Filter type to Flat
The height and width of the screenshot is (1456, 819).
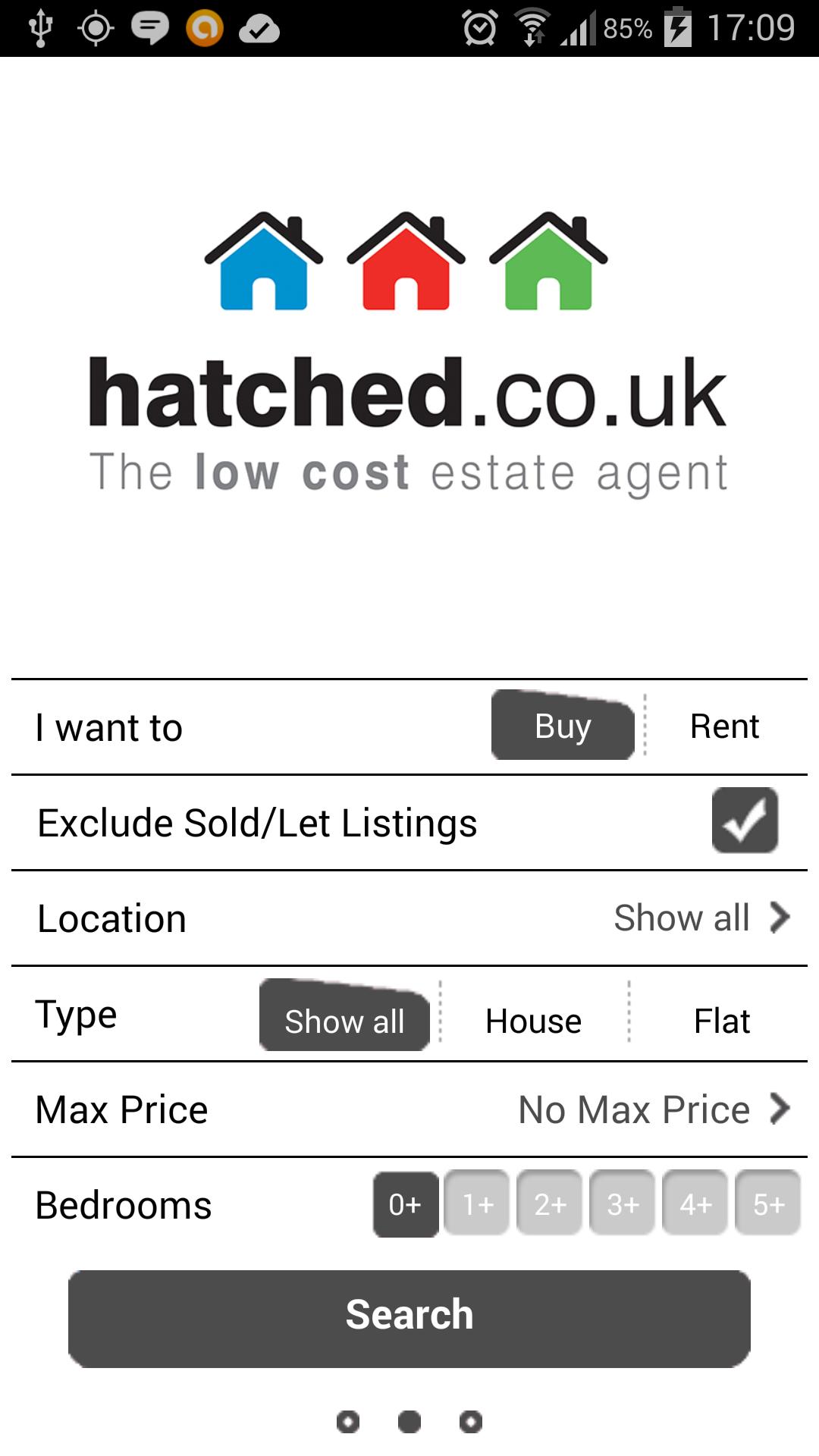tap(721, 1020)
